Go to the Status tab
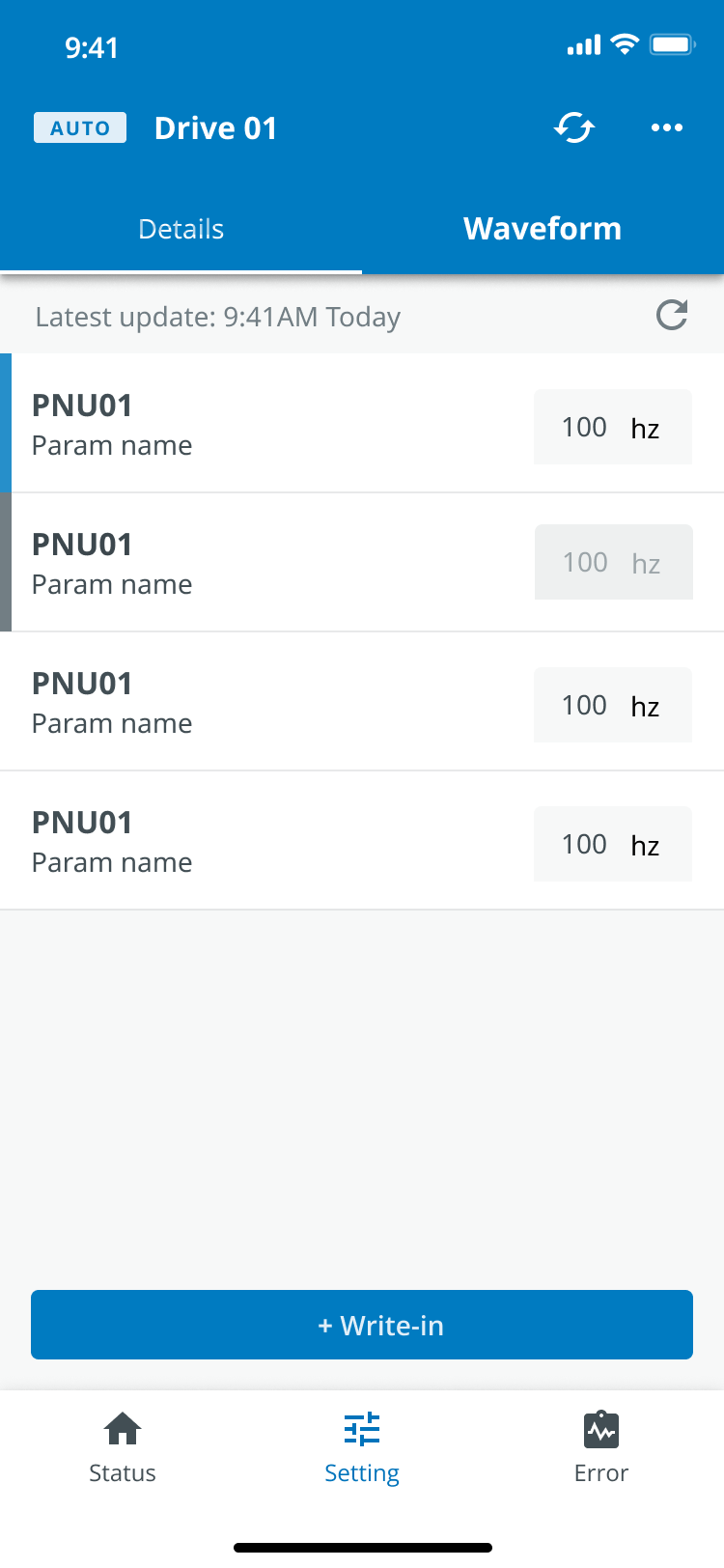The image size is (724, 1568). coord(123,1447)
